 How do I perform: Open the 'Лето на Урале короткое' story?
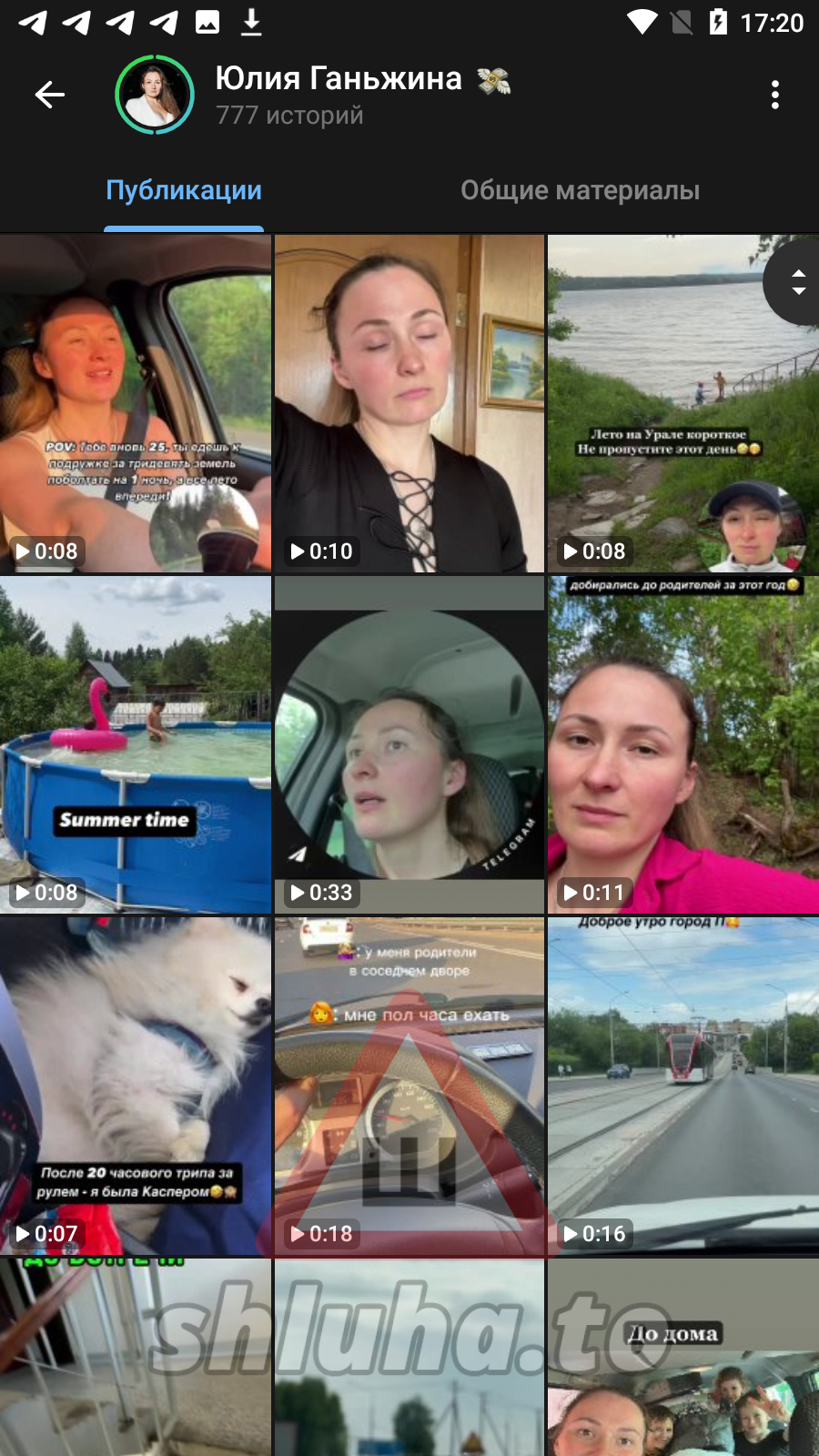(682, 403)
